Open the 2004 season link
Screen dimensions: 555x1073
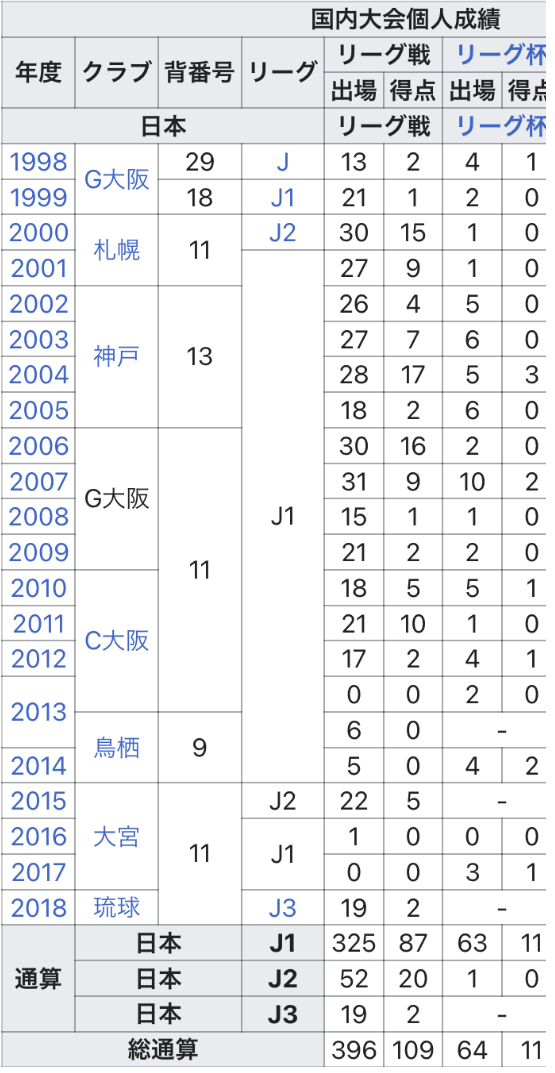pyautogui.click(x=38, y=375)
